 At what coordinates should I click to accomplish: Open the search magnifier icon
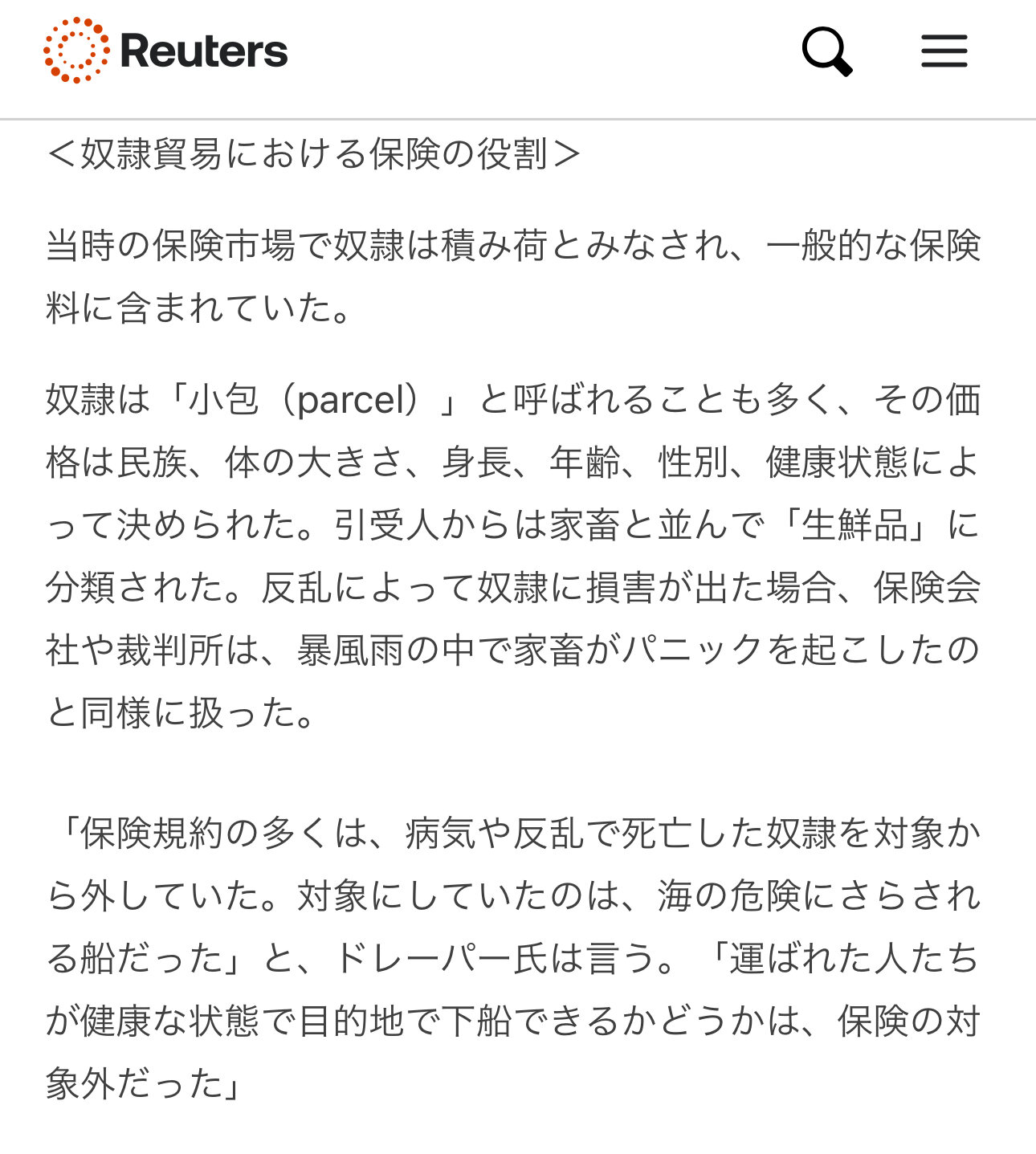coord(826,51)
